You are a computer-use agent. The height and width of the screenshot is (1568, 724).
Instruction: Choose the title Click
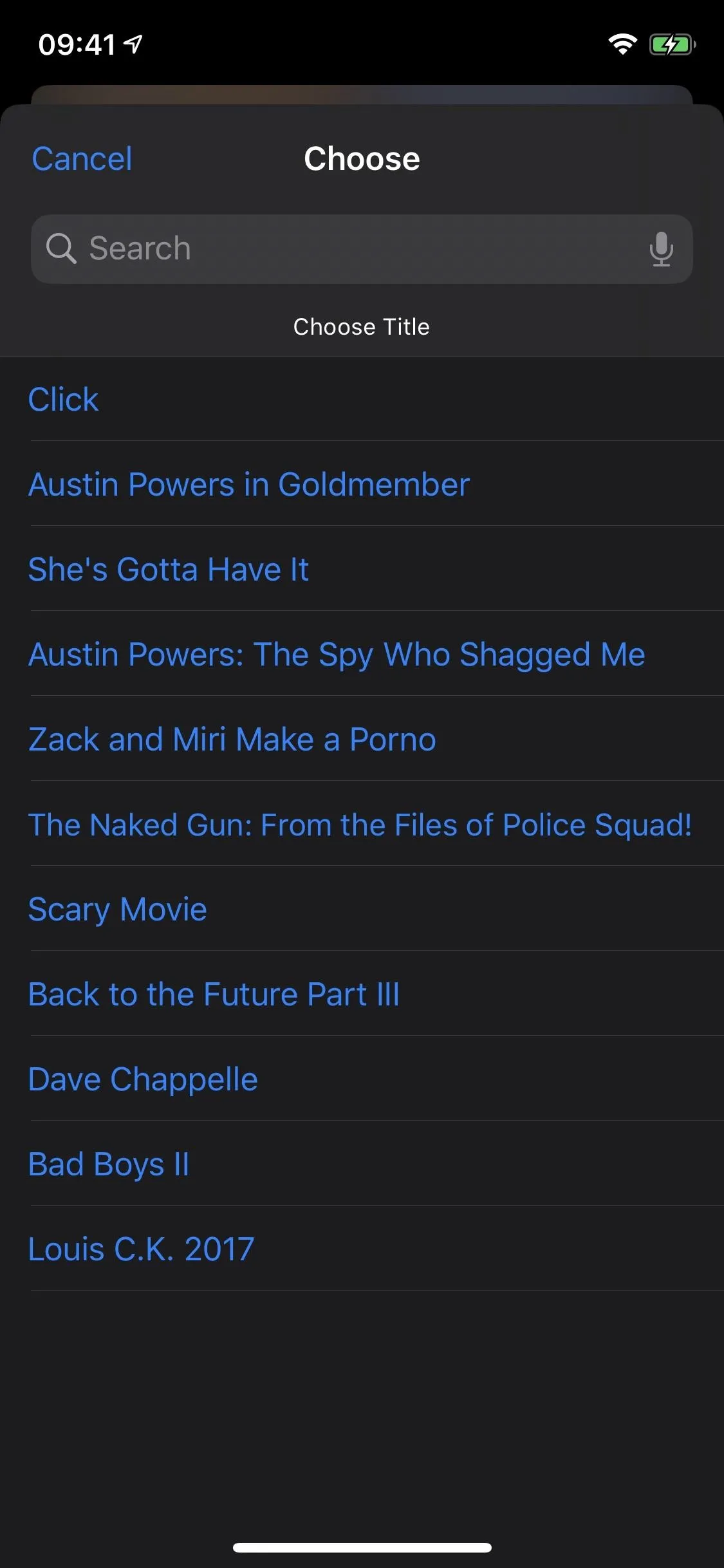[x=362, y=399]
